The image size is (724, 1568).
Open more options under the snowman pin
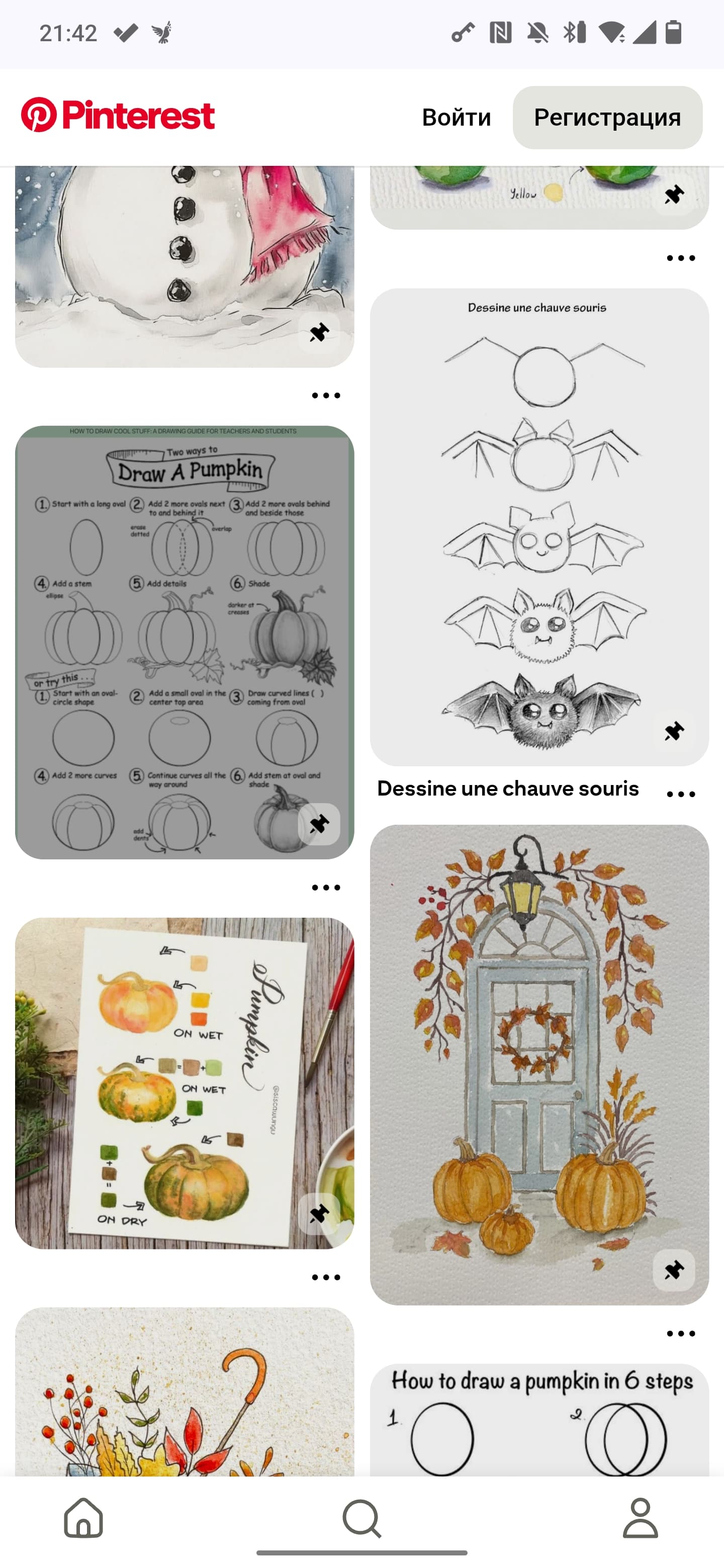click(326, 396)
